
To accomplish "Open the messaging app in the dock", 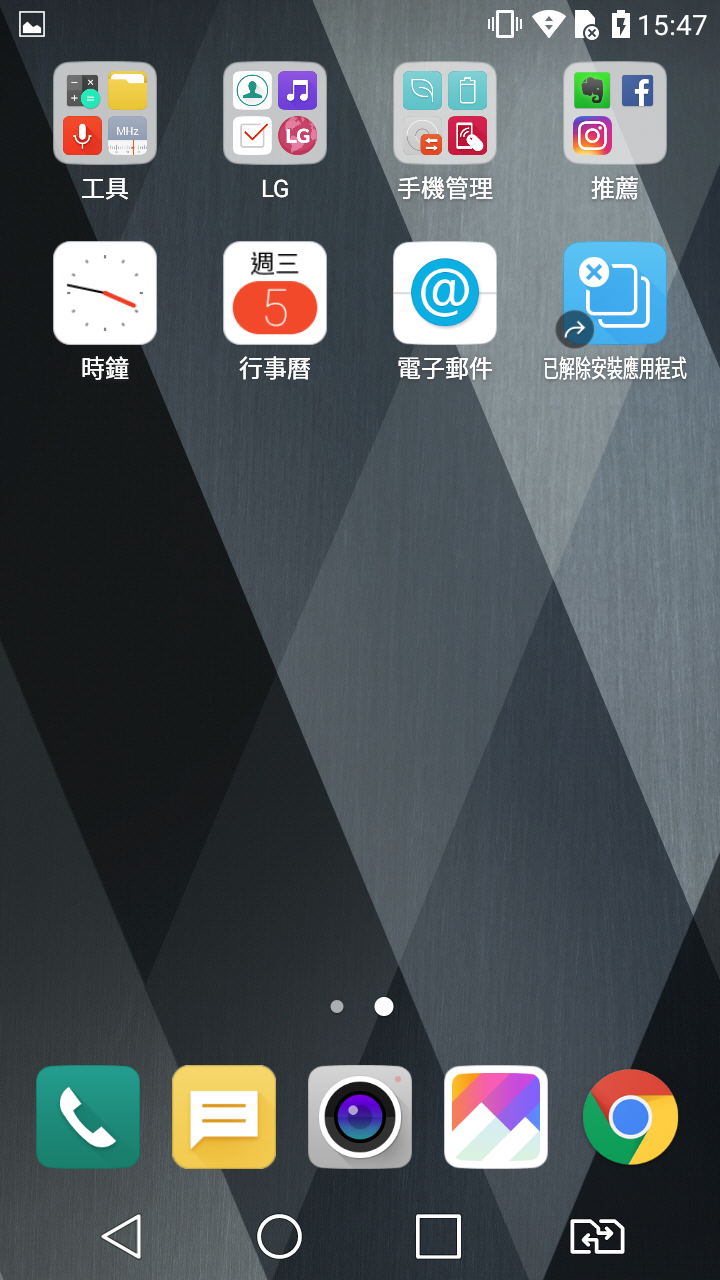I will click(x=224, y=1117).
